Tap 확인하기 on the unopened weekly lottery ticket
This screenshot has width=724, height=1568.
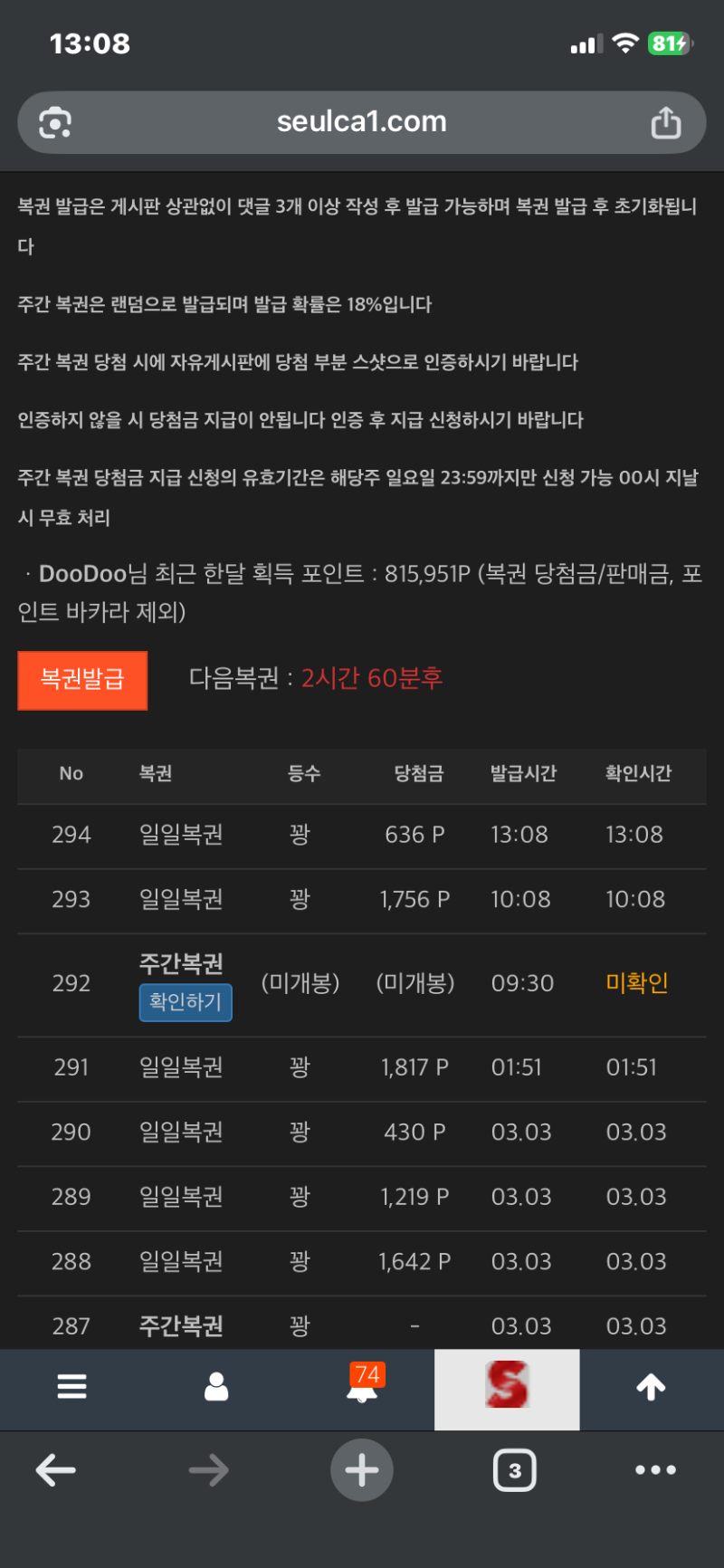186,1002
